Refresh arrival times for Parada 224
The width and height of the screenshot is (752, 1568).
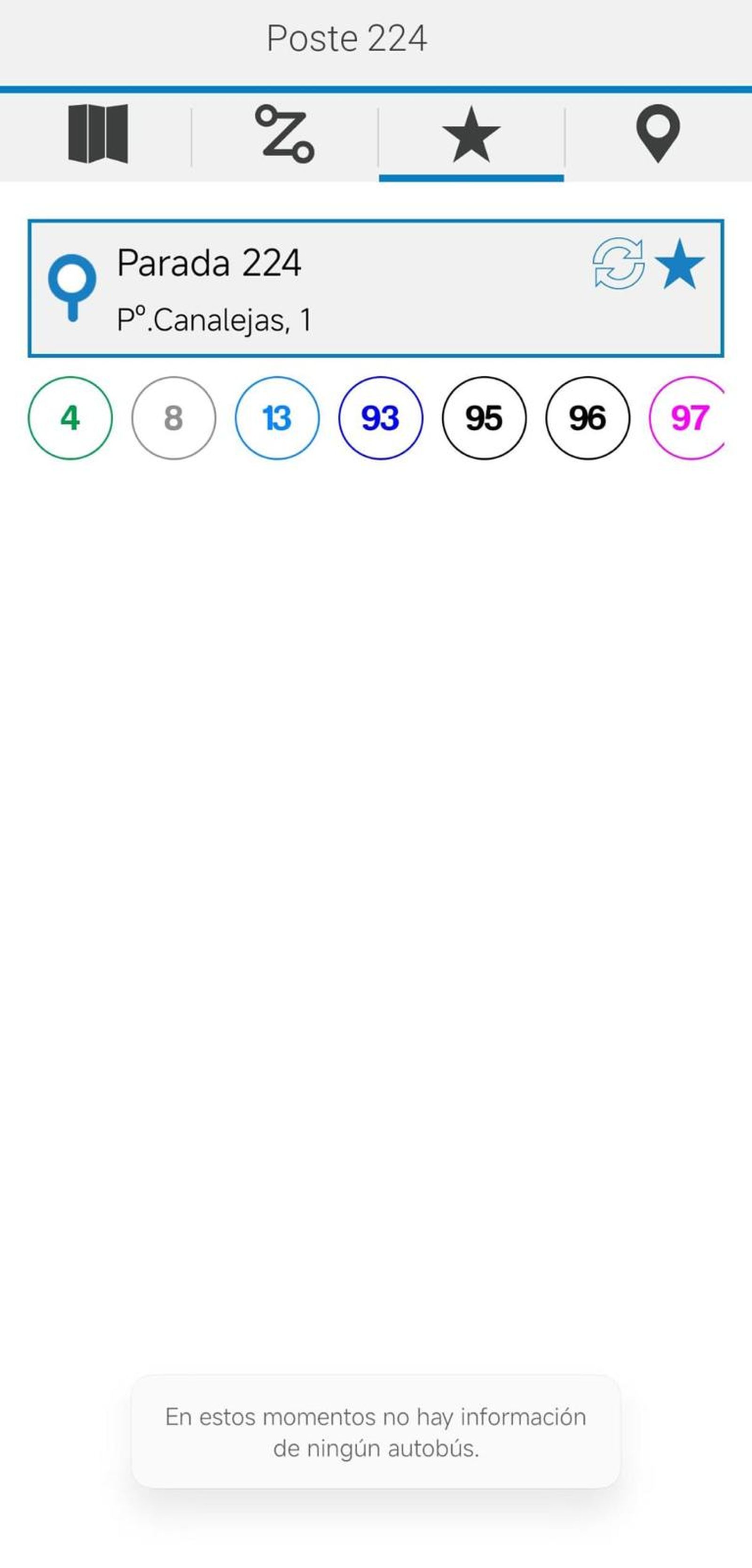tap(618, 264)
